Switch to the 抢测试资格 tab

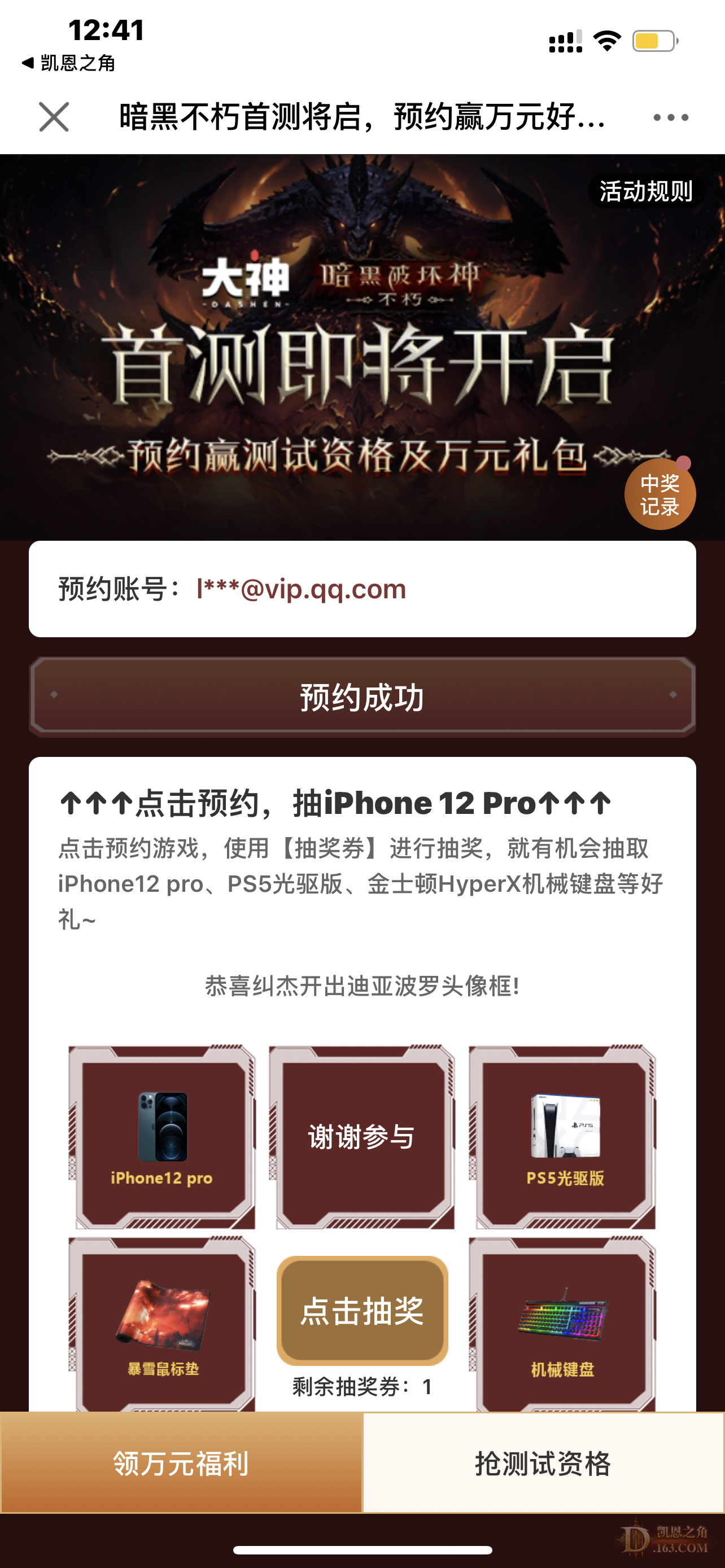[543, 1464]
